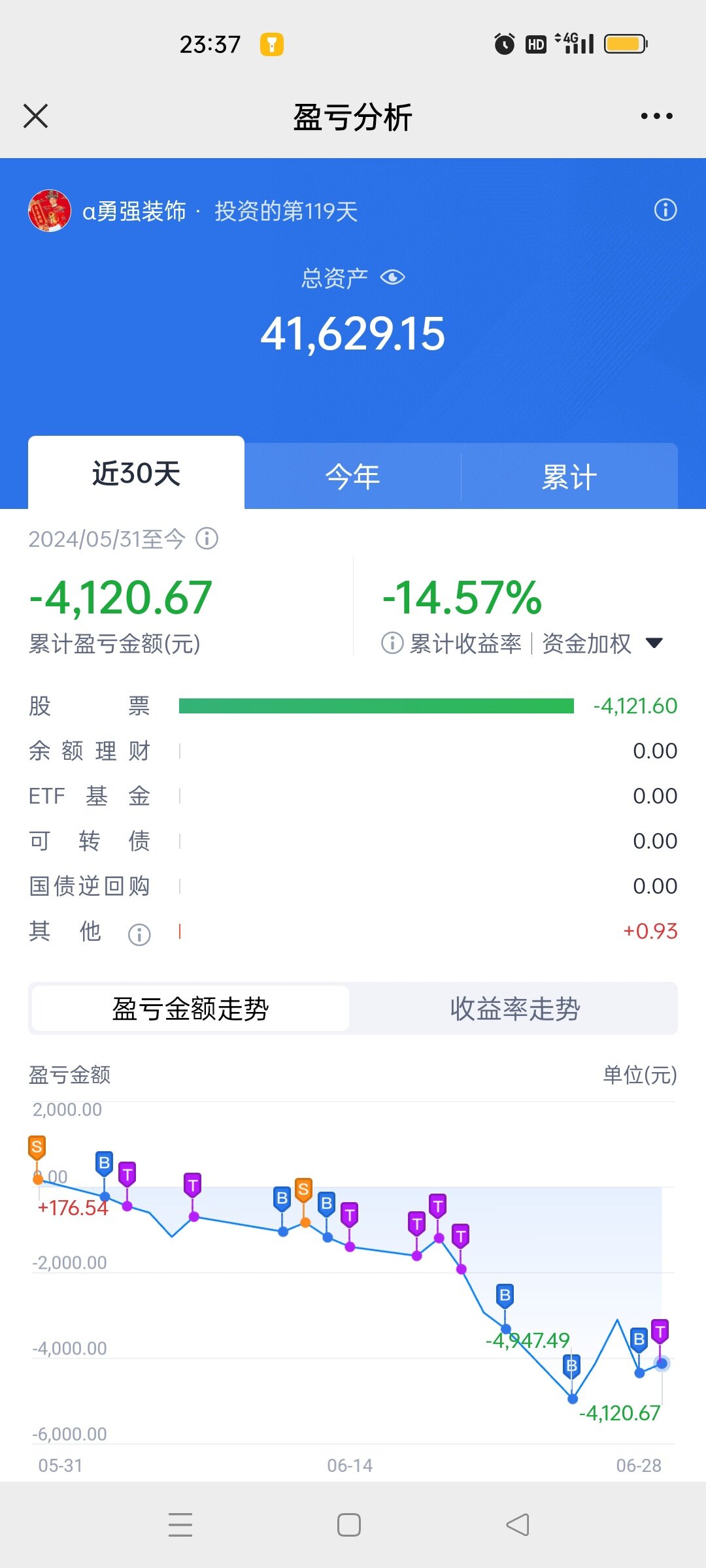Tap the info icon beside the account name

[x=665, y=210]
